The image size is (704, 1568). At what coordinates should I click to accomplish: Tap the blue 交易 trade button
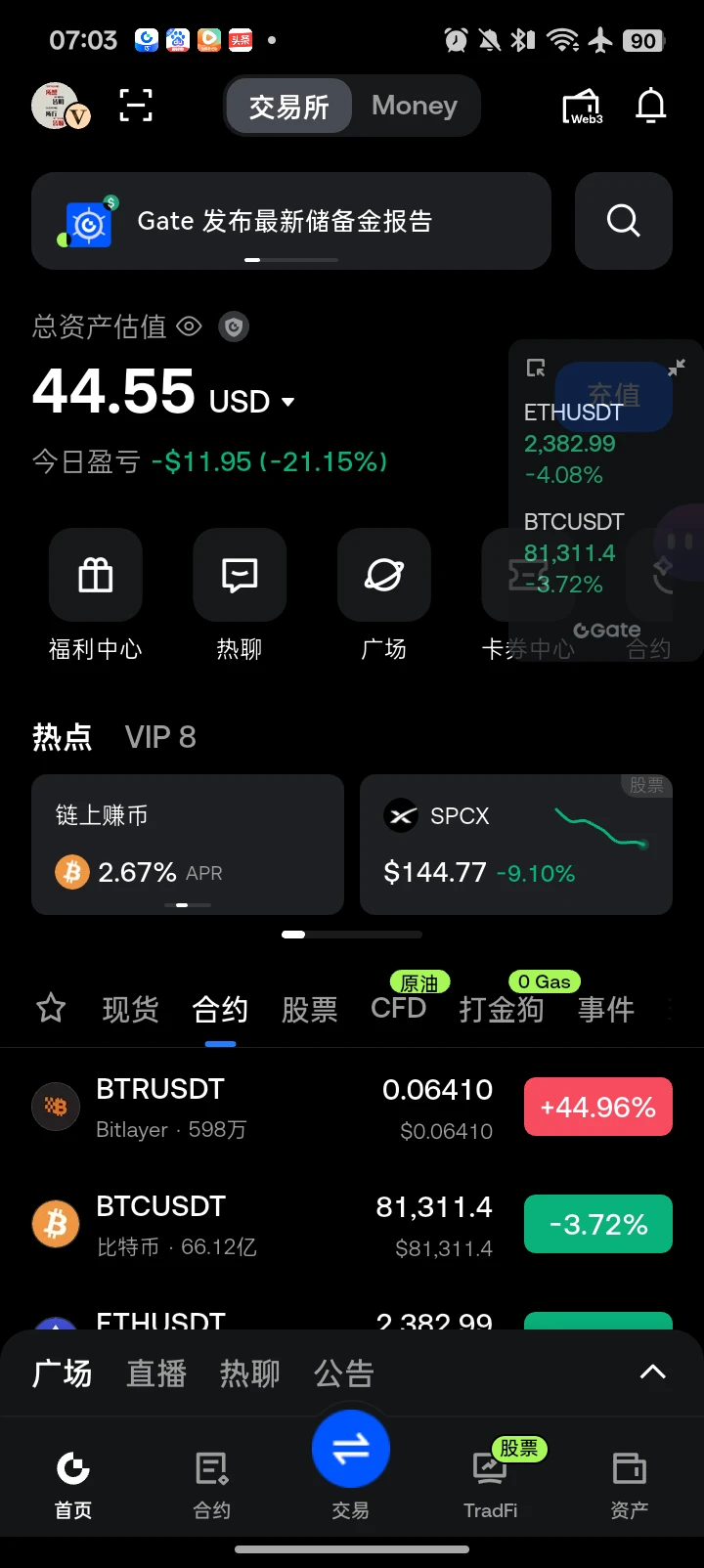pos(351,1450)
